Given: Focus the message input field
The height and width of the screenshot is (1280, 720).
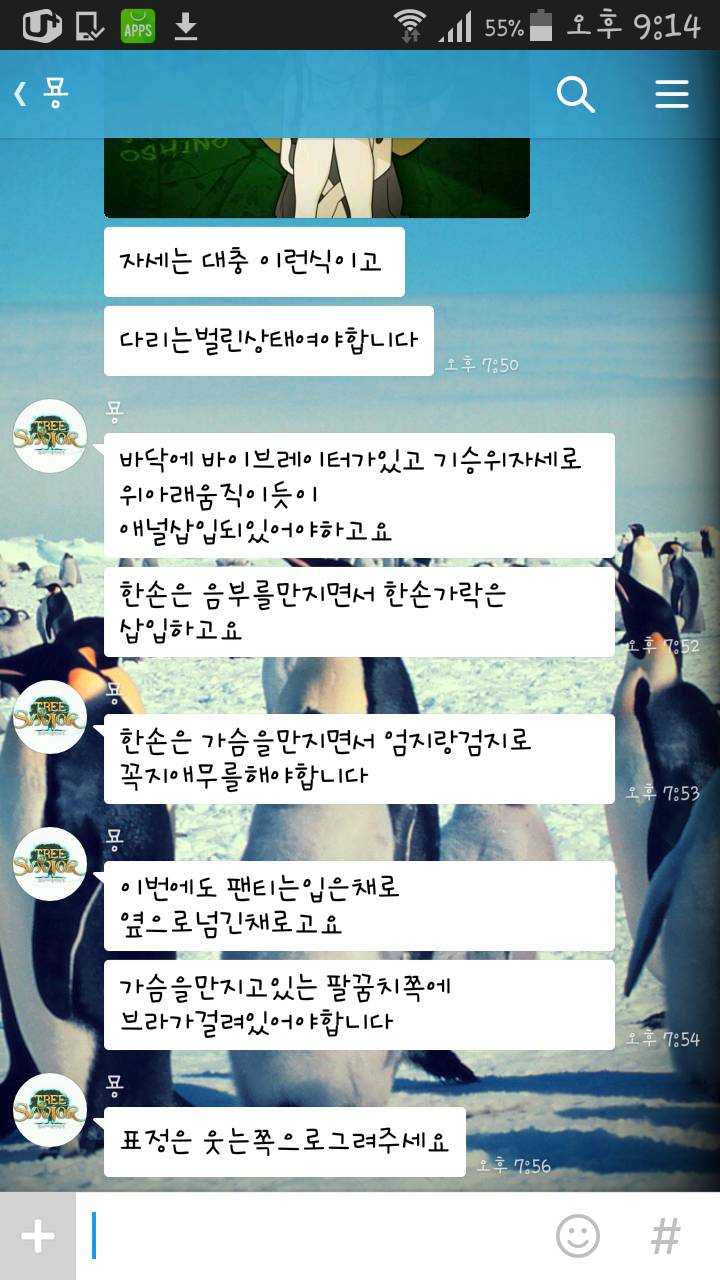Looking at the screenshot, I should click(320, 1236).
